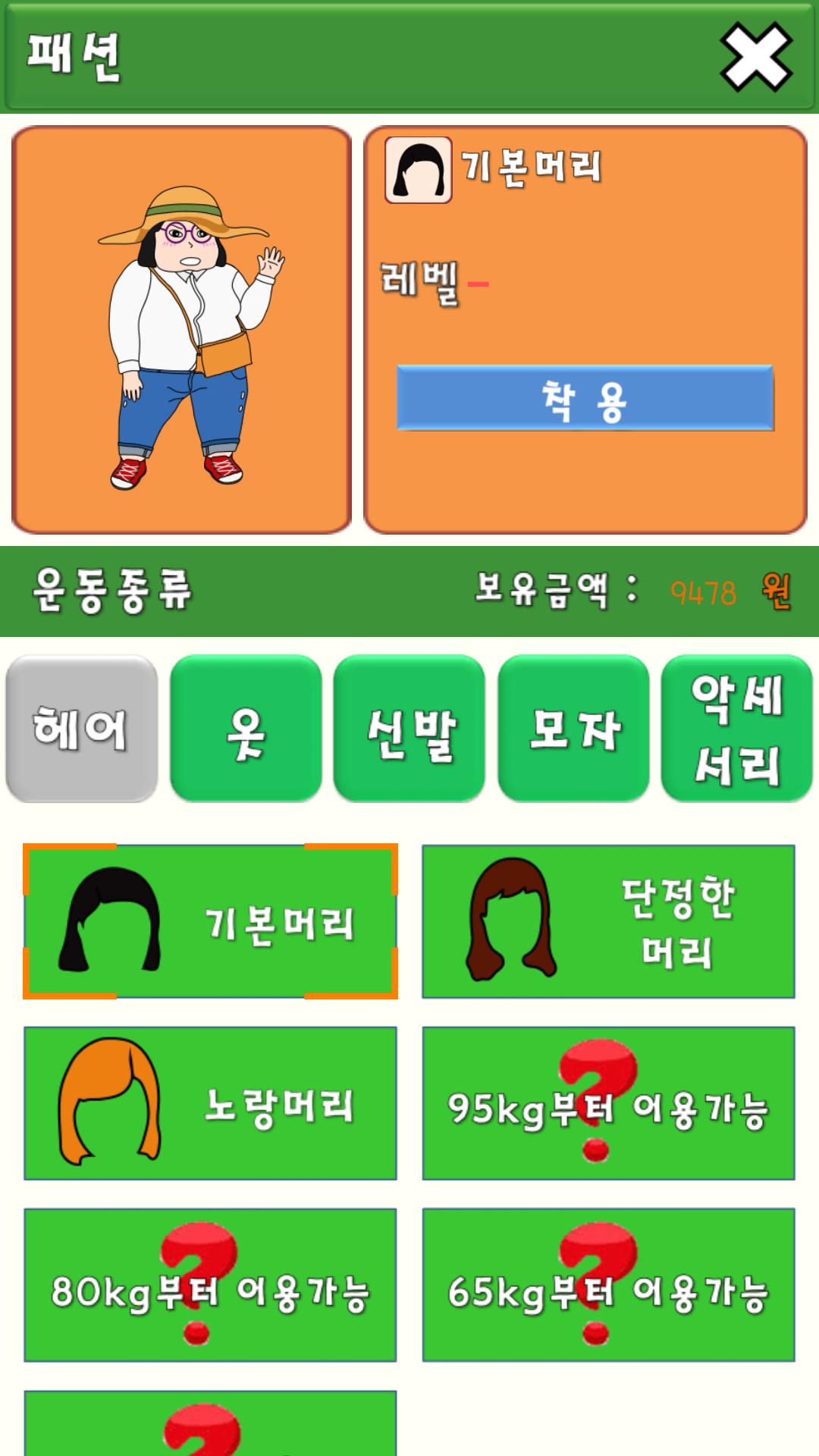Choose the 단정한 머리 hairstyle
819x1456 pixels.
pos(608,921)
